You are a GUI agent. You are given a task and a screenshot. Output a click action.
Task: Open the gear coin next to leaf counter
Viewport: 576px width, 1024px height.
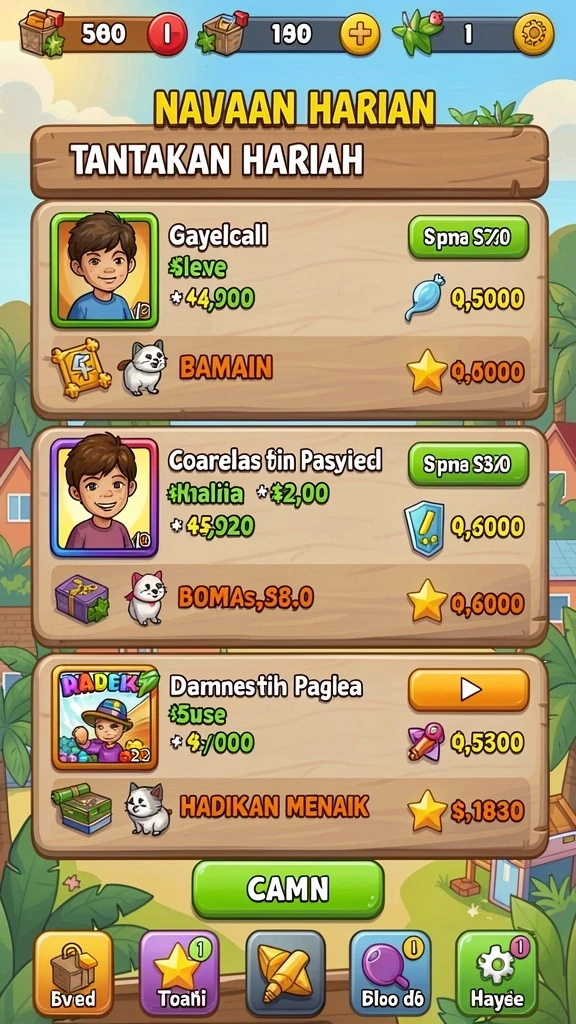(x=534, y=34)
